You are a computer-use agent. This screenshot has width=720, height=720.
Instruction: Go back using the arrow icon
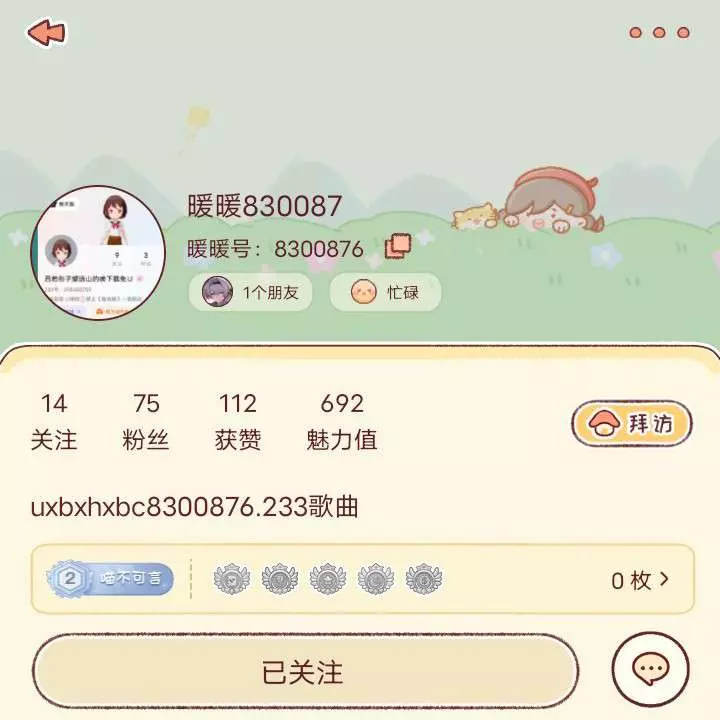(x=46, y=32)
